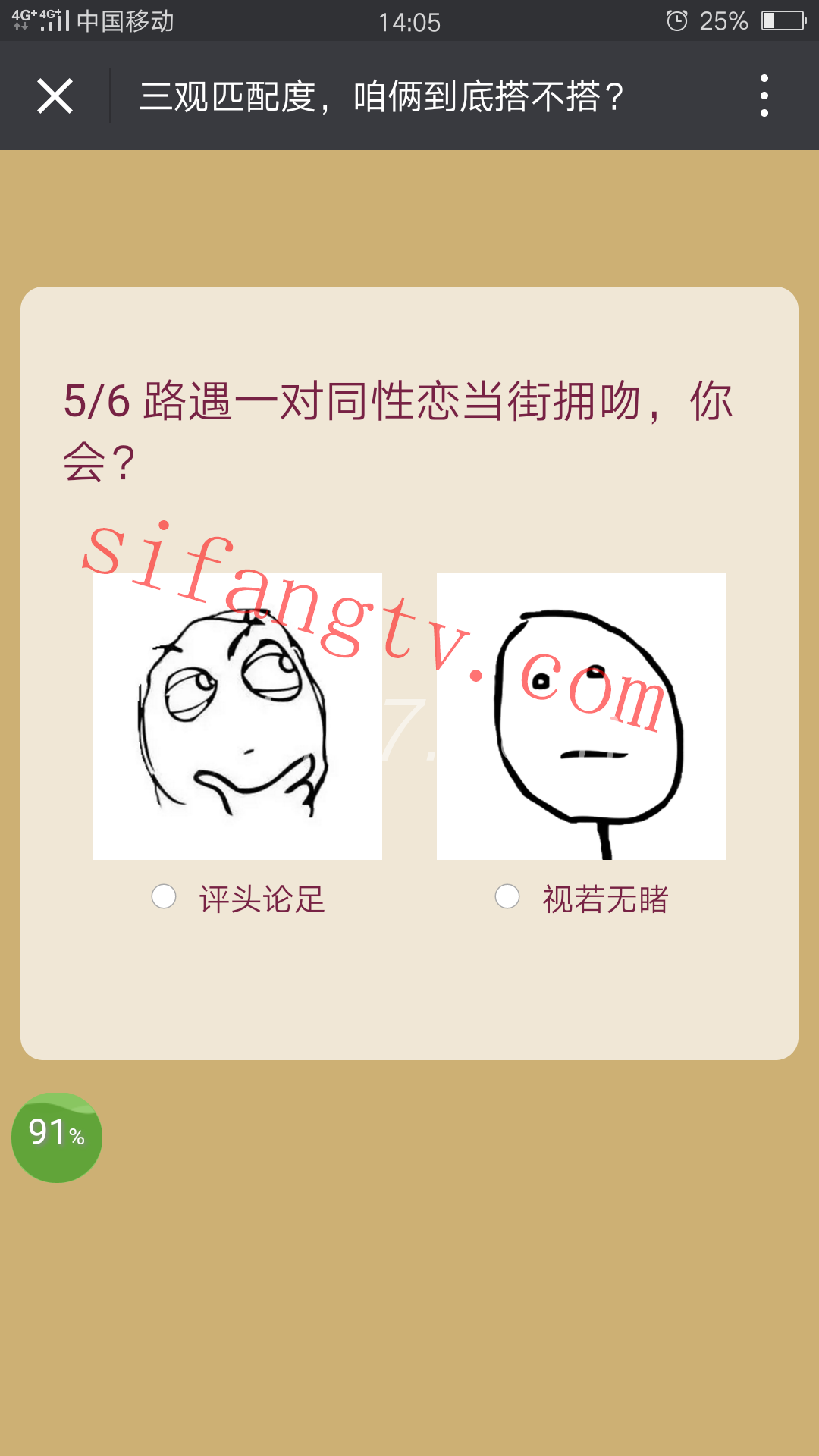
Task: Open the three-dot overflow menu
Action: tap(764, 96)
